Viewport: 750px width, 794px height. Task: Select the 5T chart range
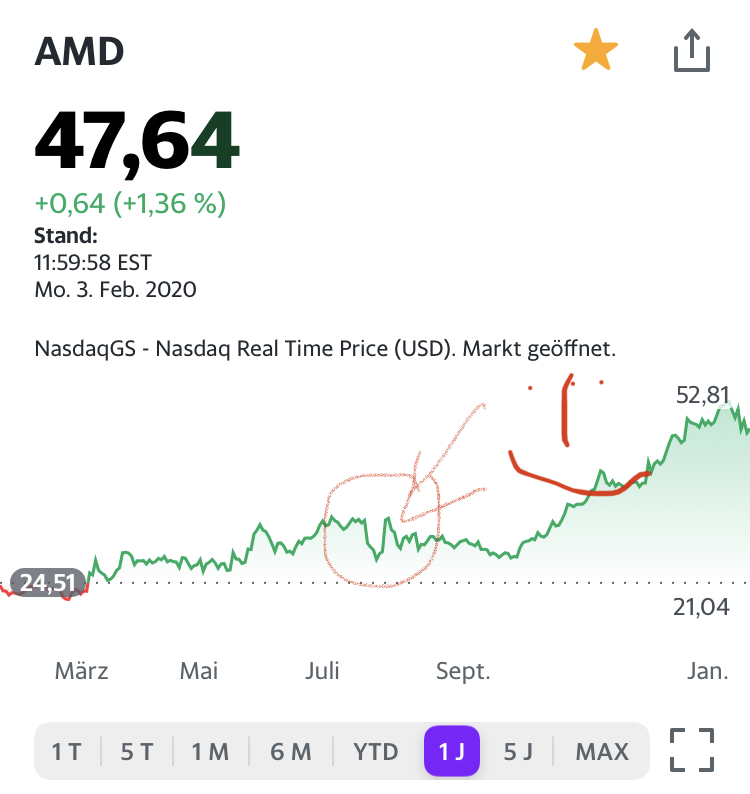pos(137,751)
